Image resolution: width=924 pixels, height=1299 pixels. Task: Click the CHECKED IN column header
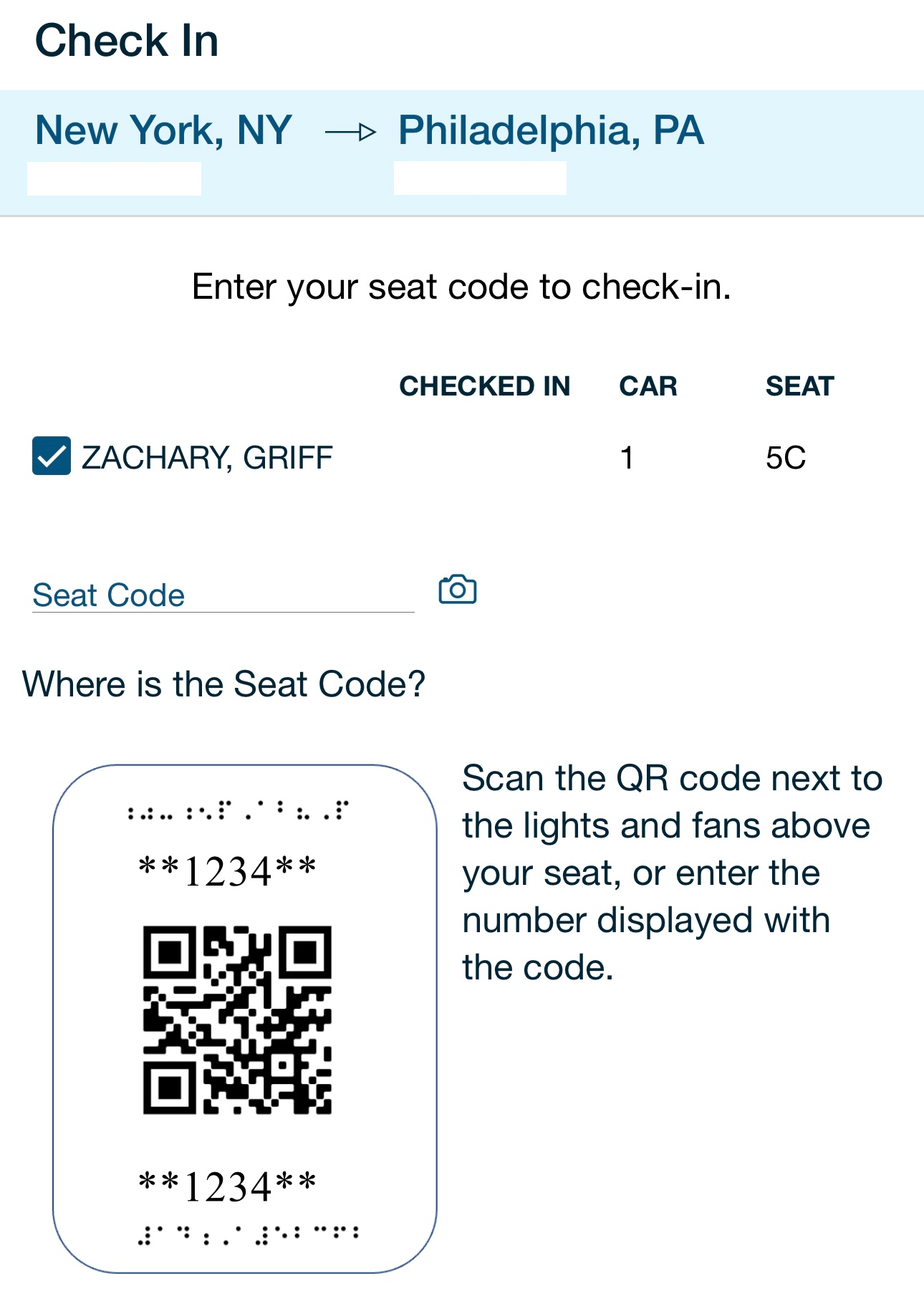pos(486,386)
